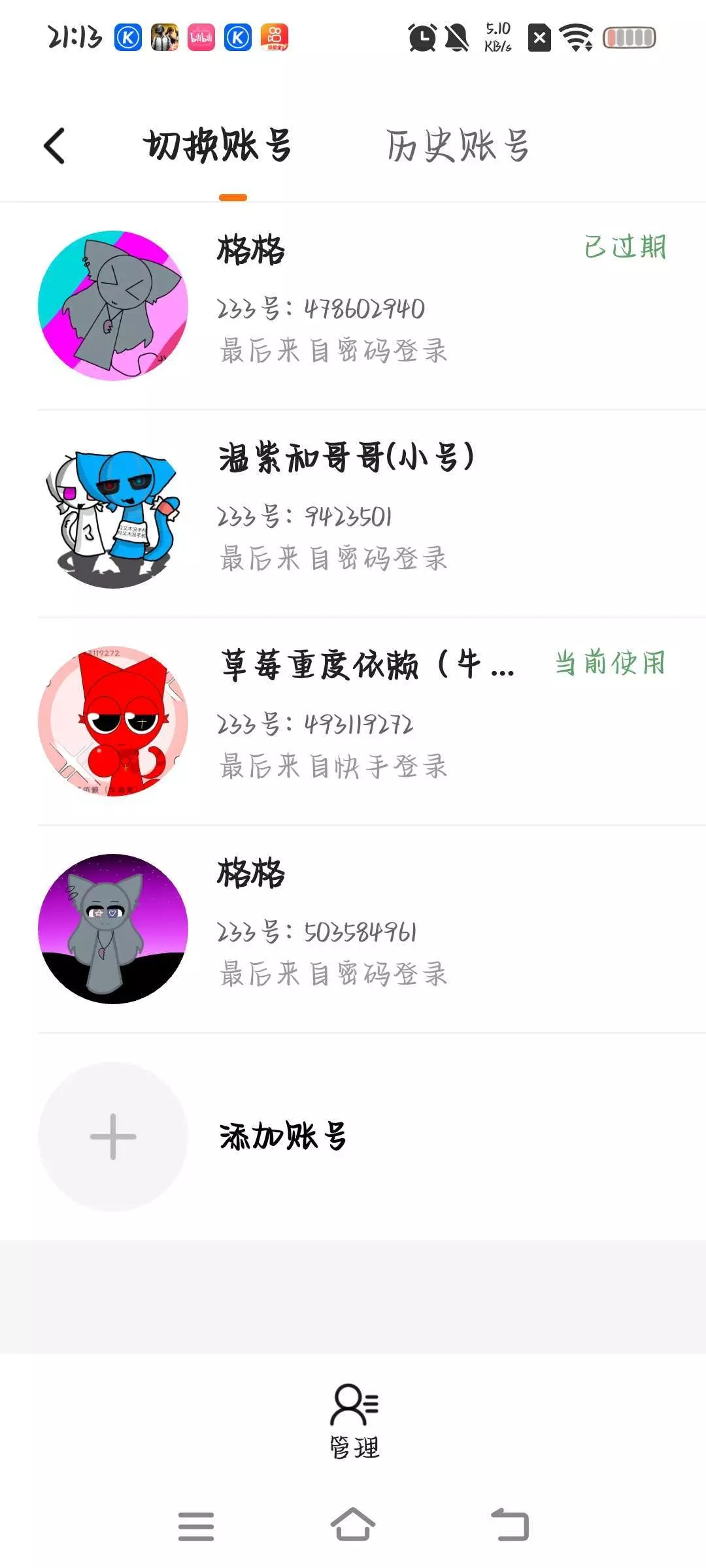Go to the system home screen
This screenshot has height=1568, width=706.
pos(353,1525)
